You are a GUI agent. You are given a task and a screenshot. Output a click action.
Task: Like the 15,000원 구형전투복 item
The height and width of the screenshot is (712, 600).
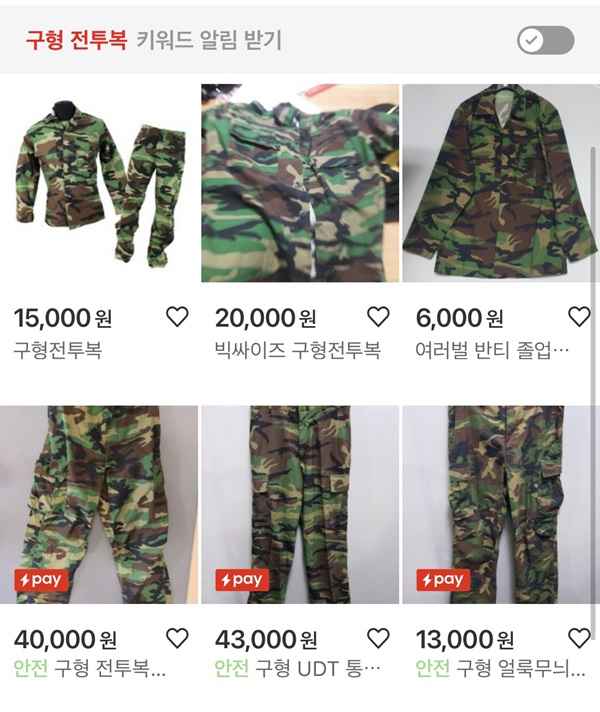pos(177,318)
